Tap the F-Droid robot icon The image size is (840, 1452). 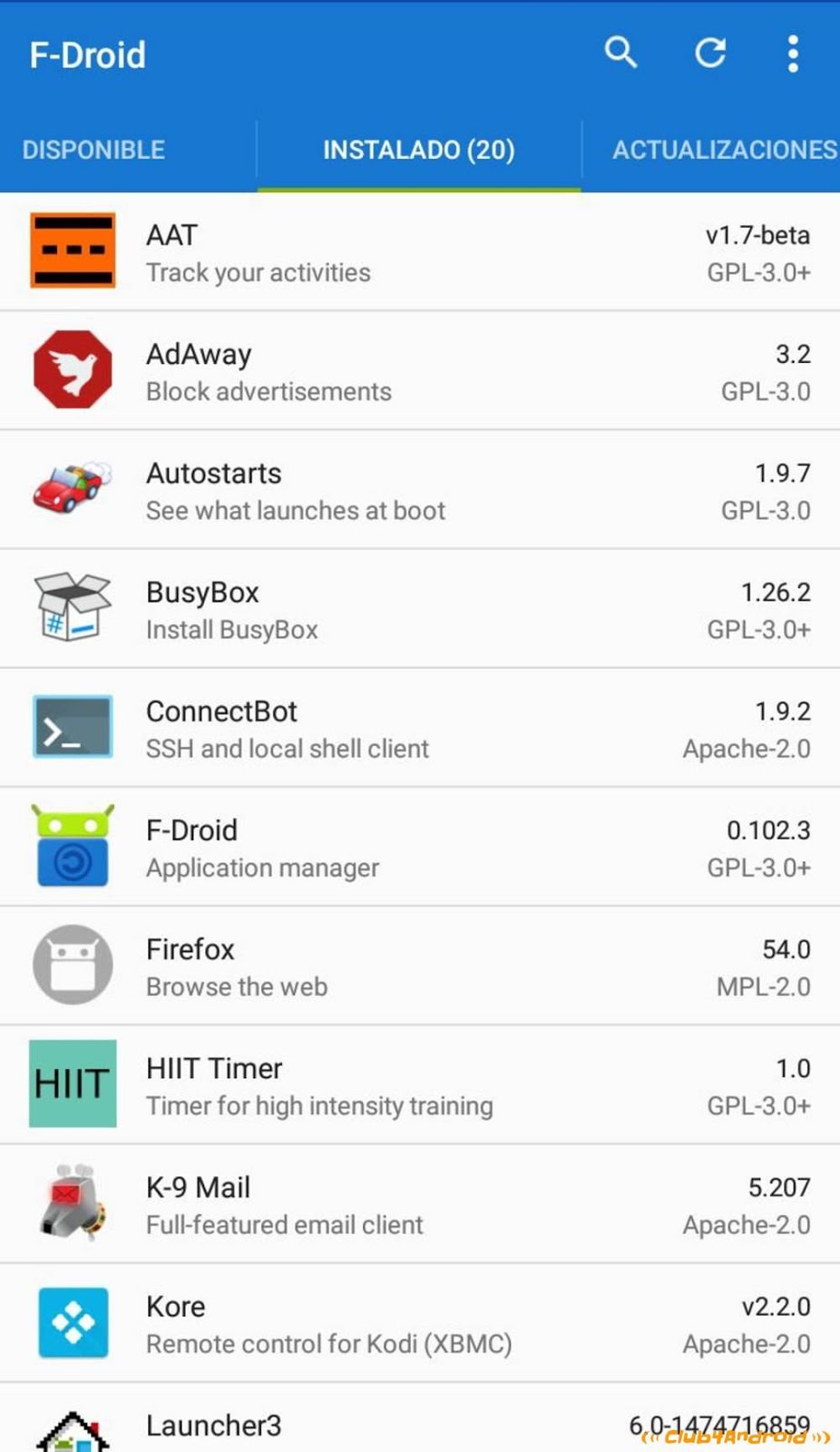(73, 846)
